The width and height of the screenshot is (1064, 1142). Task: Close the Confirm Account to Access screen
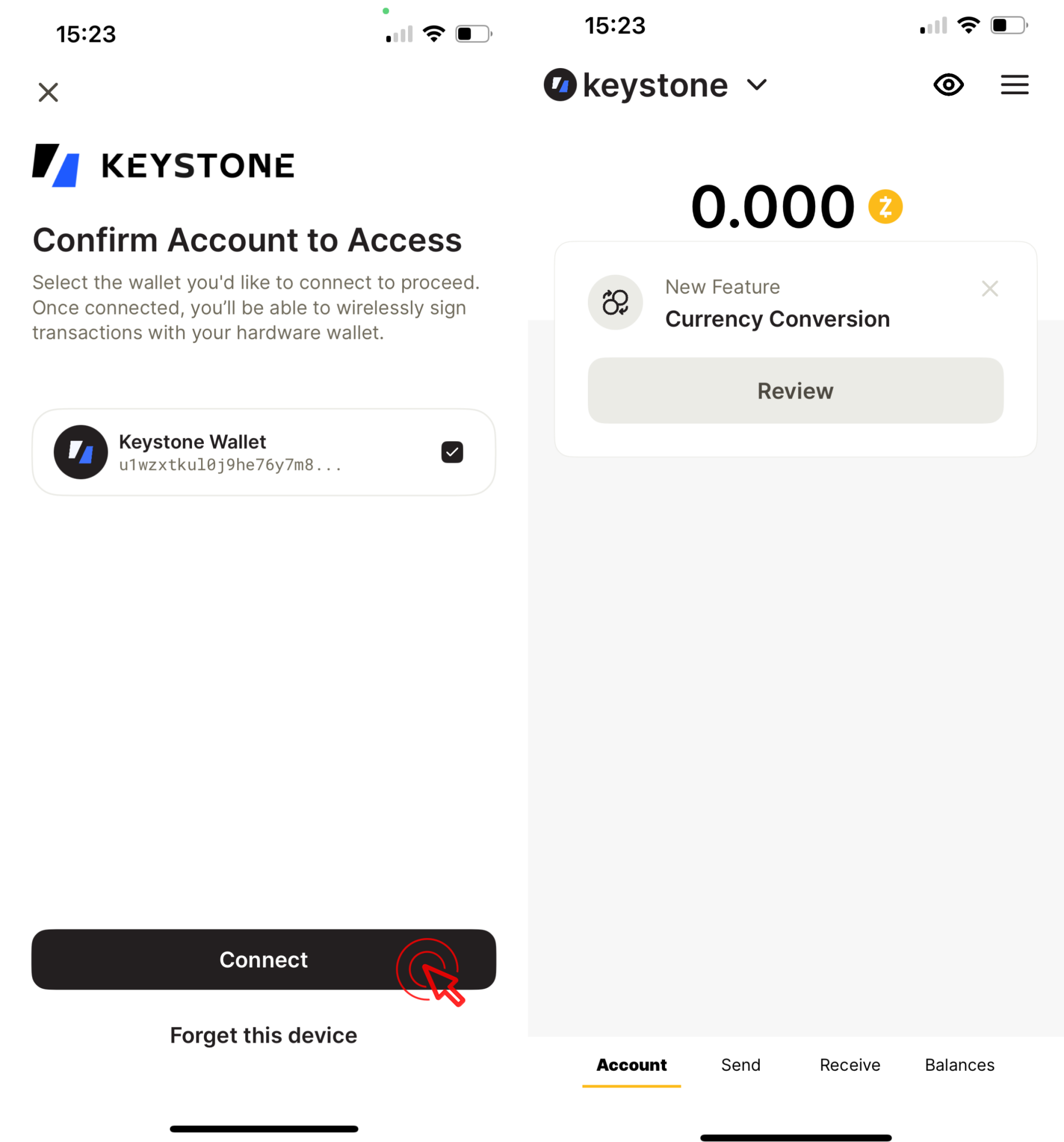[x=48, y=92]
